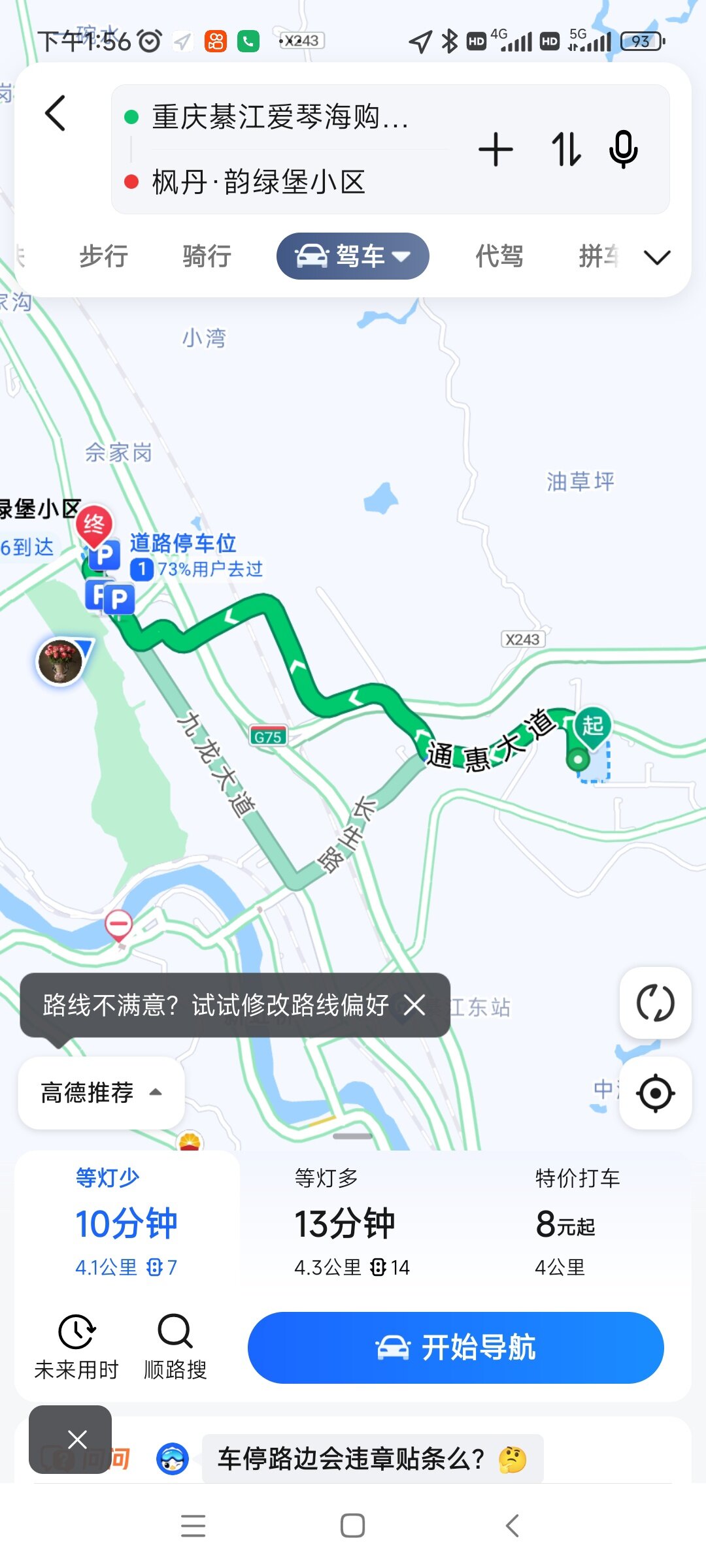Open the 驾车 driving dropdown
The width and height of the screenshot is (706, 1568).
(353, 256)
